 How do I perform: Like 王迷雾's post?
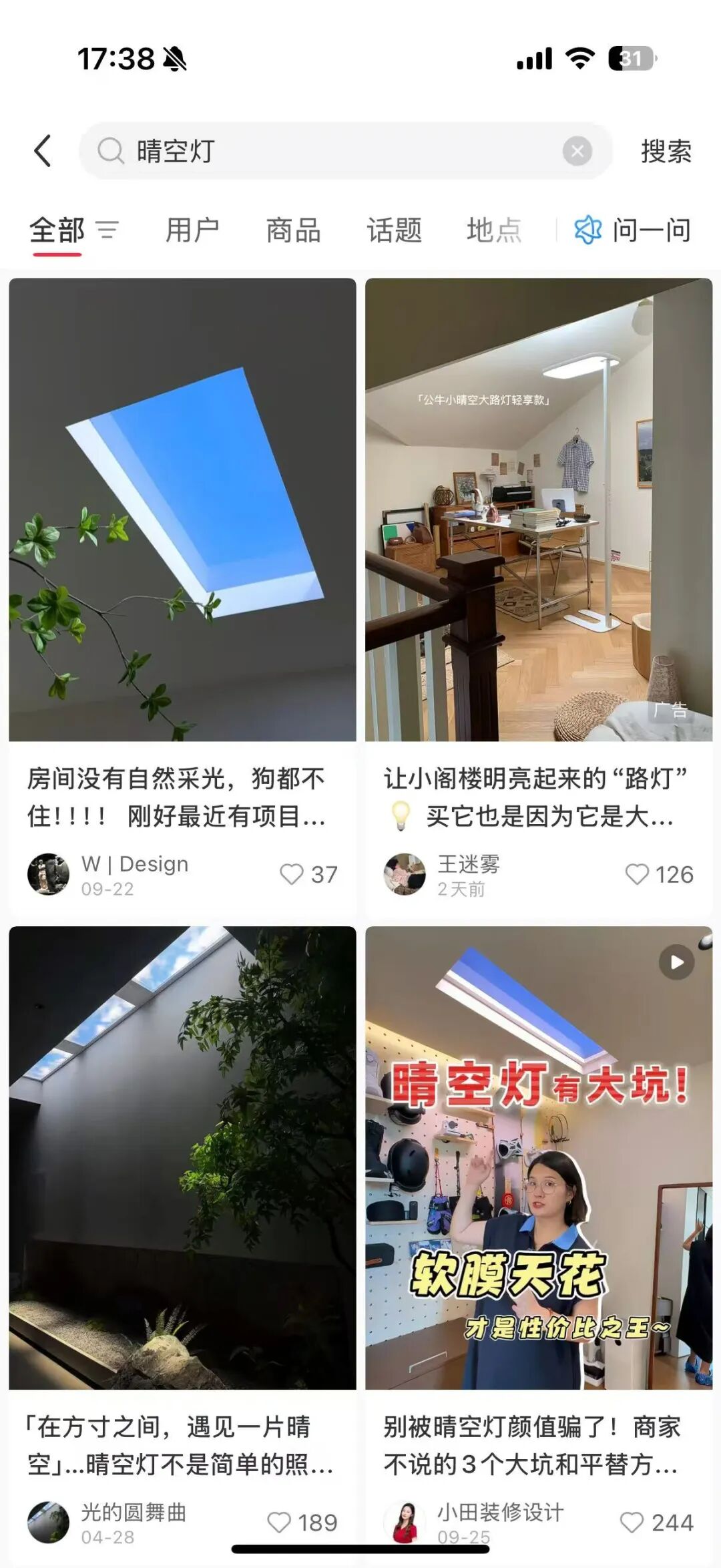[x=637, y=874]
